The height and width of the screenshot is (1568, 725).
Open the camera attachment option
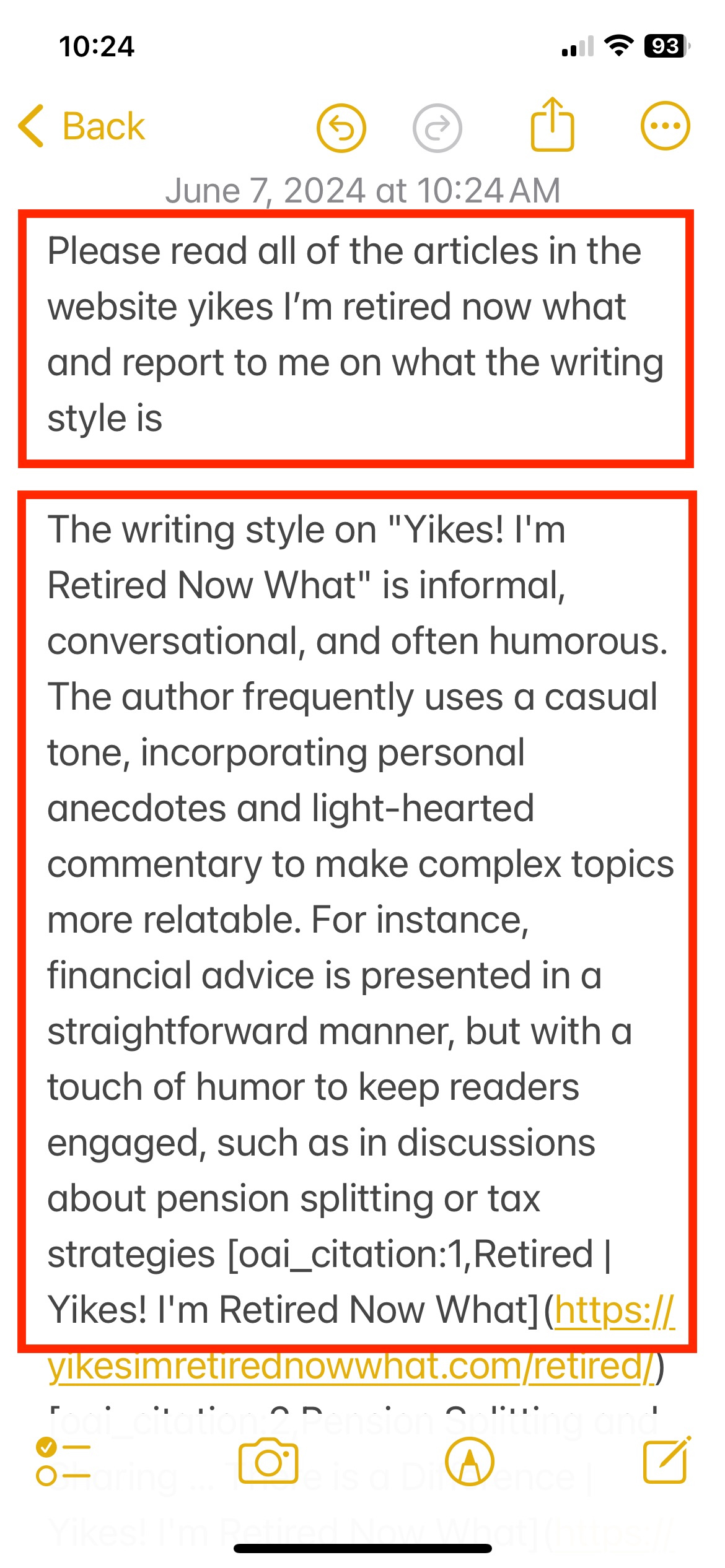point(268,1461)
